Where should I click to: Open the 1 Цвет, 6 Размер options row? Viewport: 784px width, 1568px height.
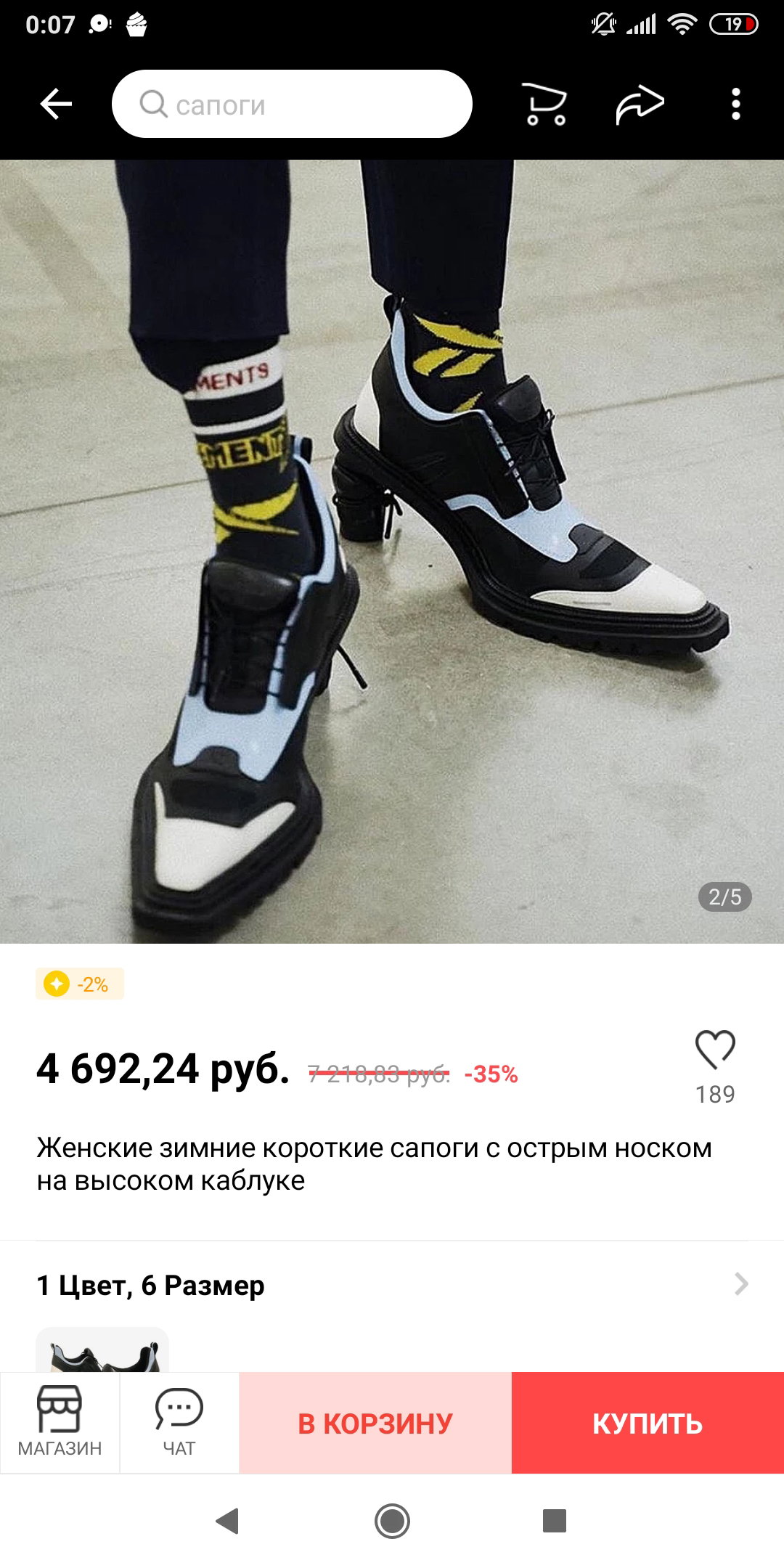[x=392, y=1285]
